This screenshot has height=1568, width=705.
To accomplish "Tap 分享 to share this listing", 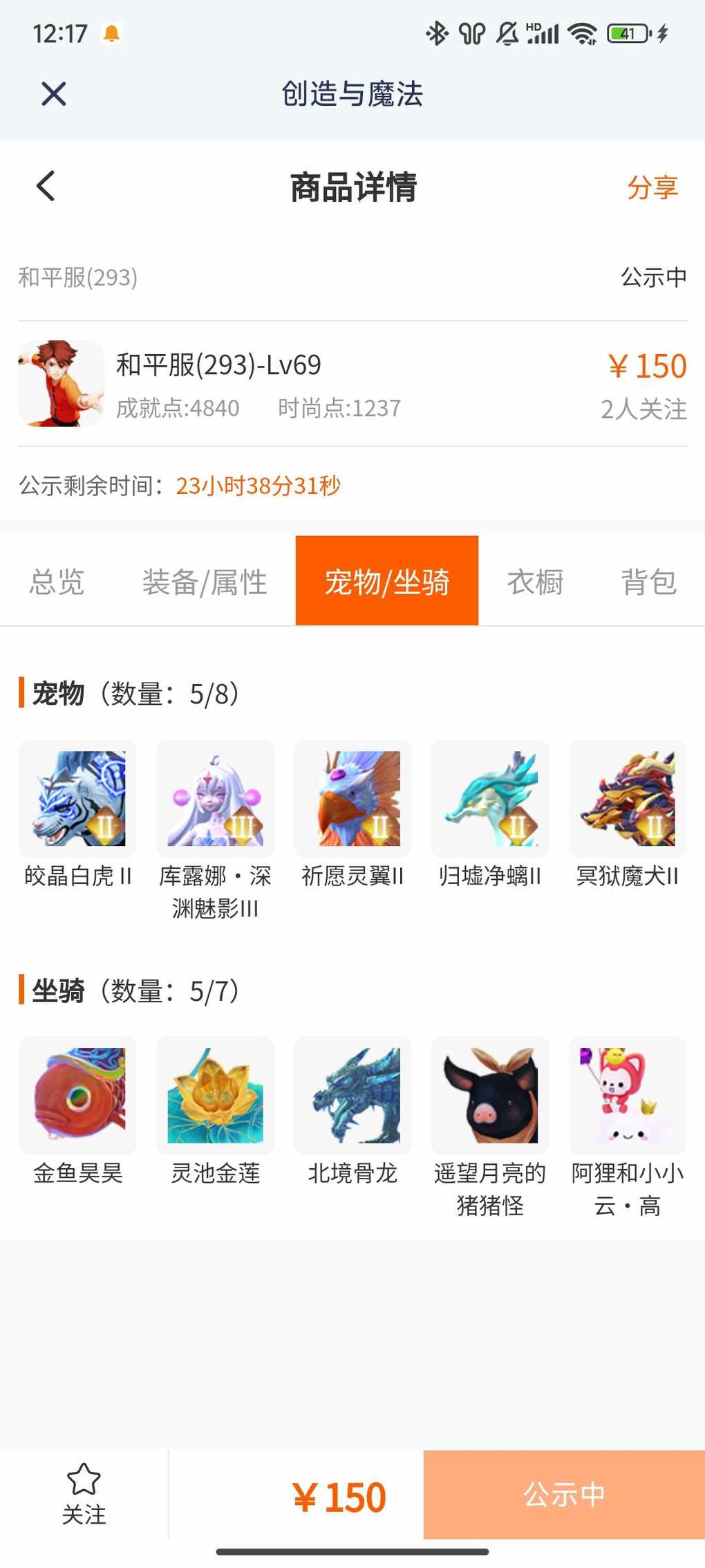I will tap(652, 187).
